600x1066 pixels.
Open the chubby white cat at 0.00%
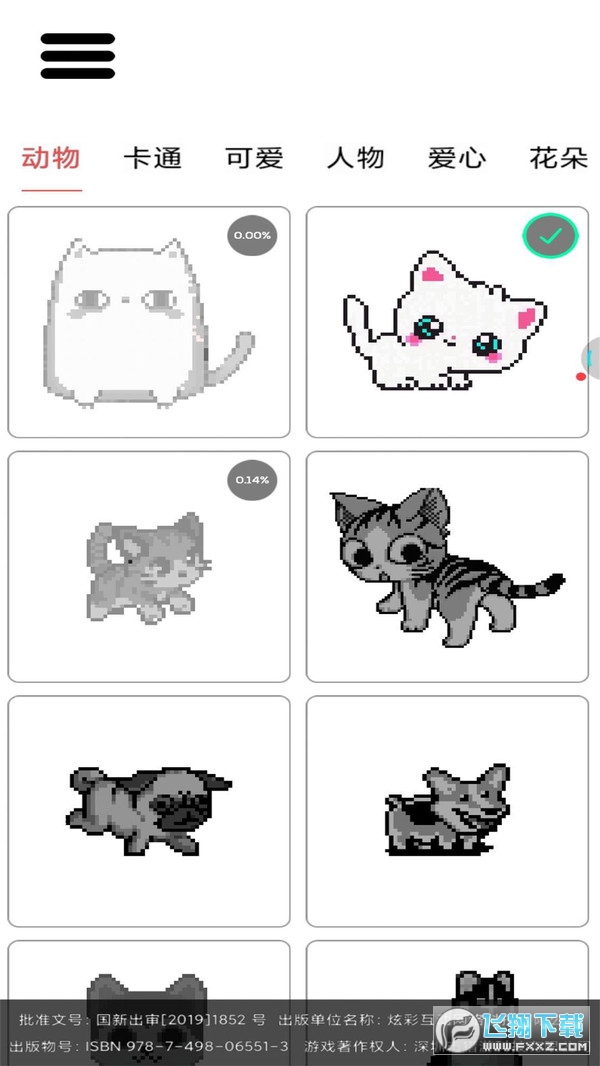[x=149, y=322]
